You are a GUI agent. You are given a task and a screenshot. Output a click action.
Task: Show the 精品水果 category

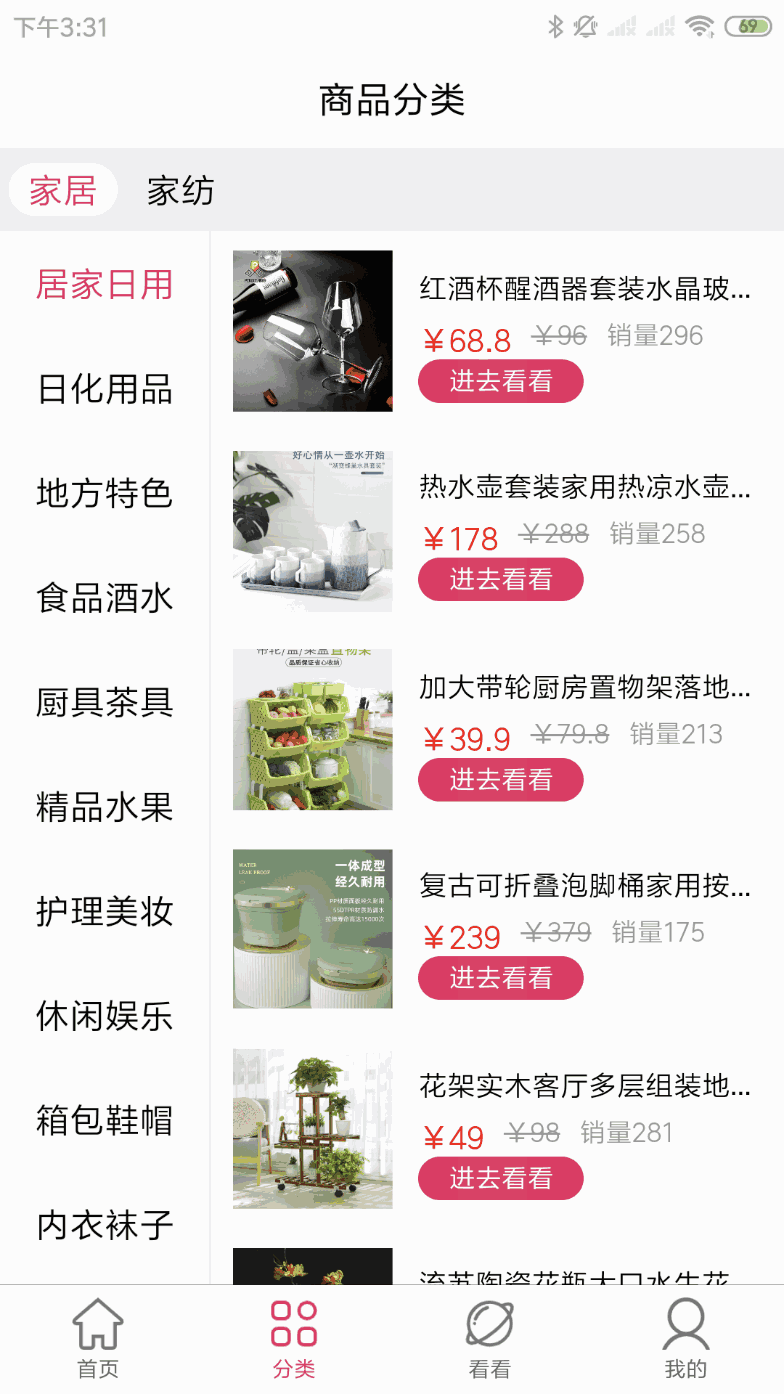coord(105,807)
